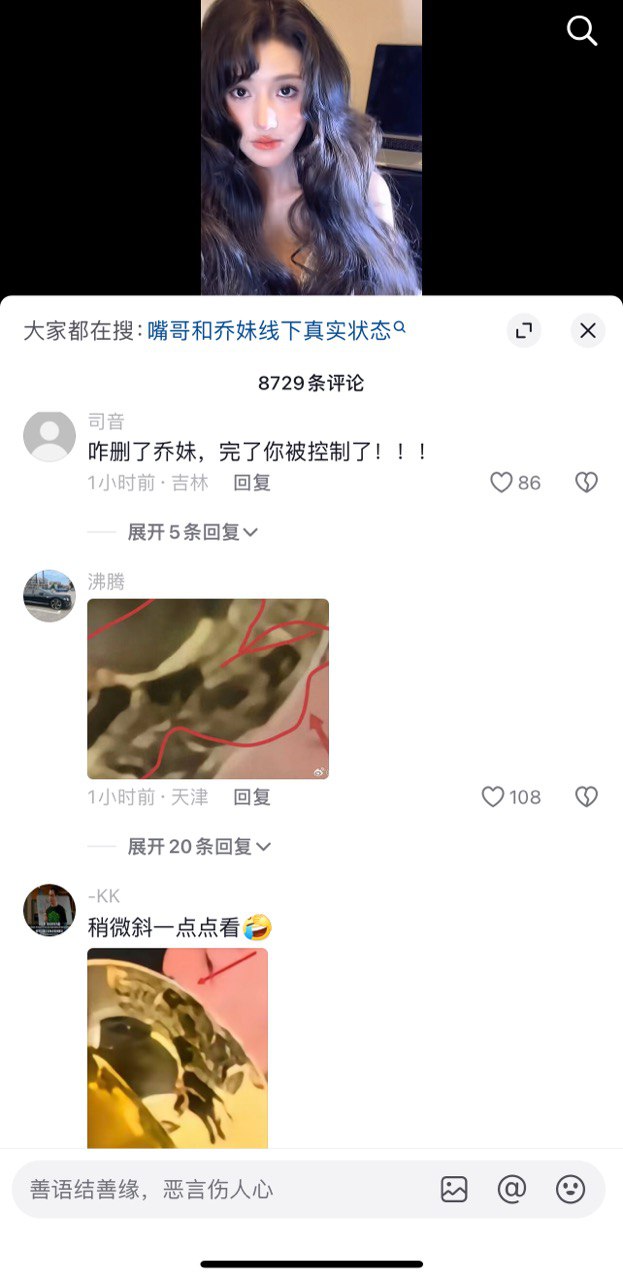Open 沸腾's profile avatar
623x1280 pixels.
tap(49, 596)
